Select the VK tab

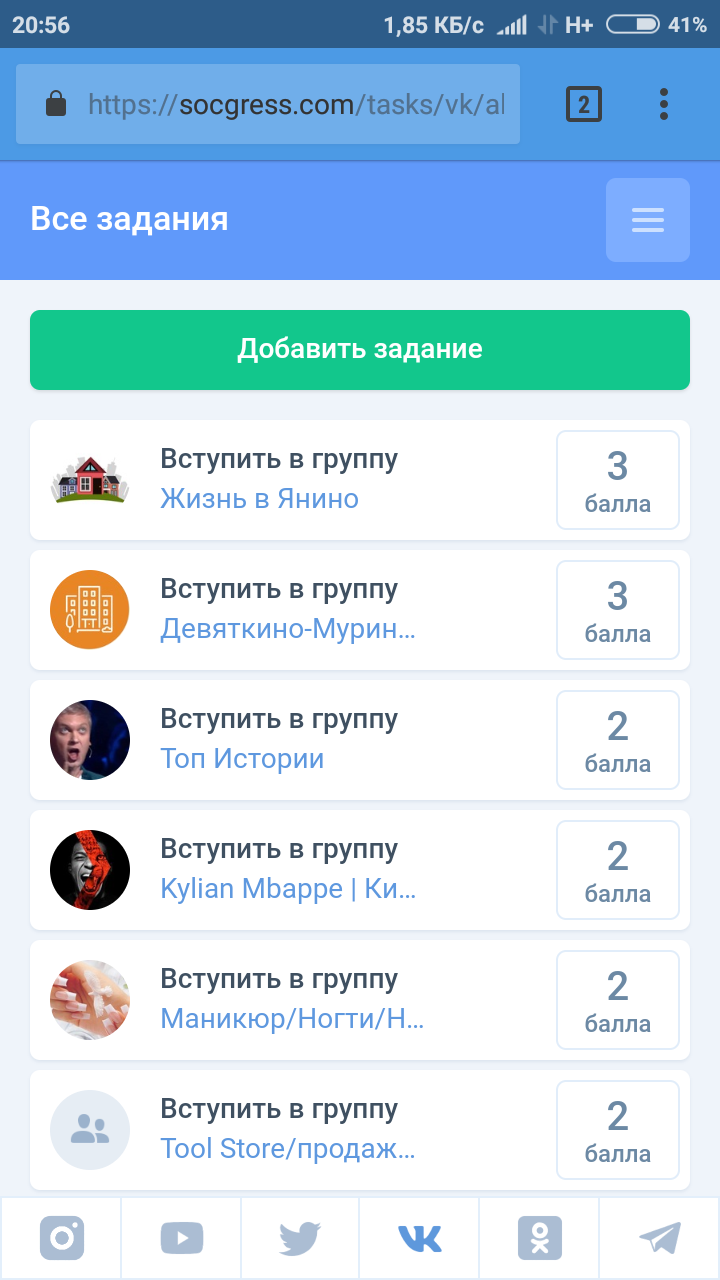[x=419, y=1238]
